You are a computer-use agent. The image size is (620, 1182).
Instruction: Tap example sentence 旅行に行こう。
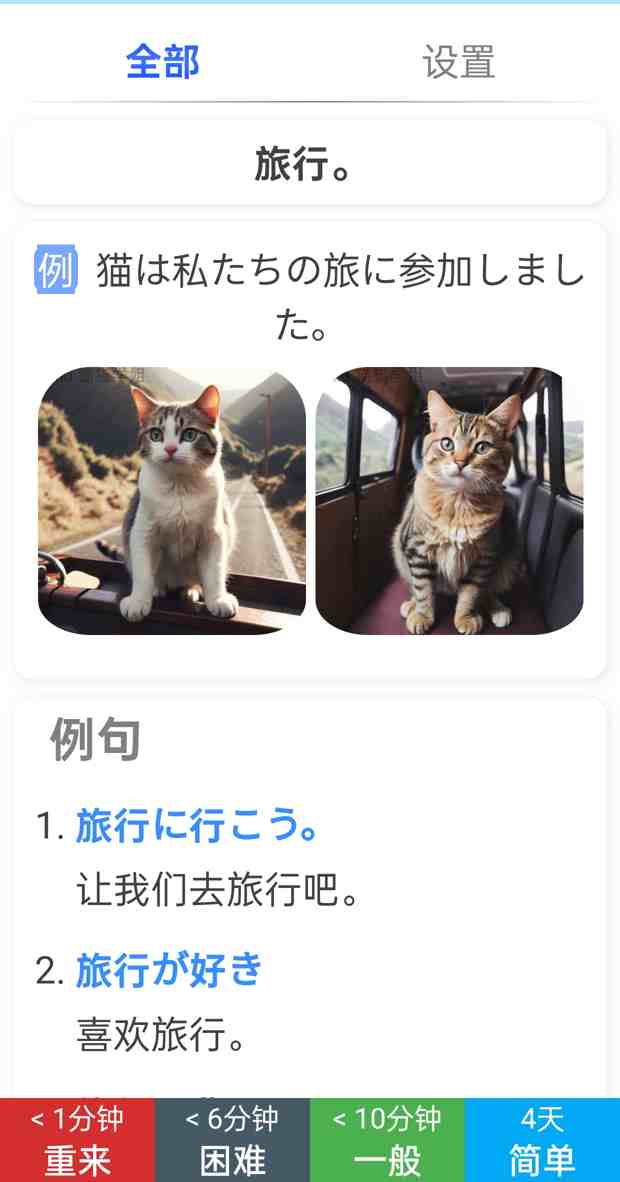tap(198, 827)
